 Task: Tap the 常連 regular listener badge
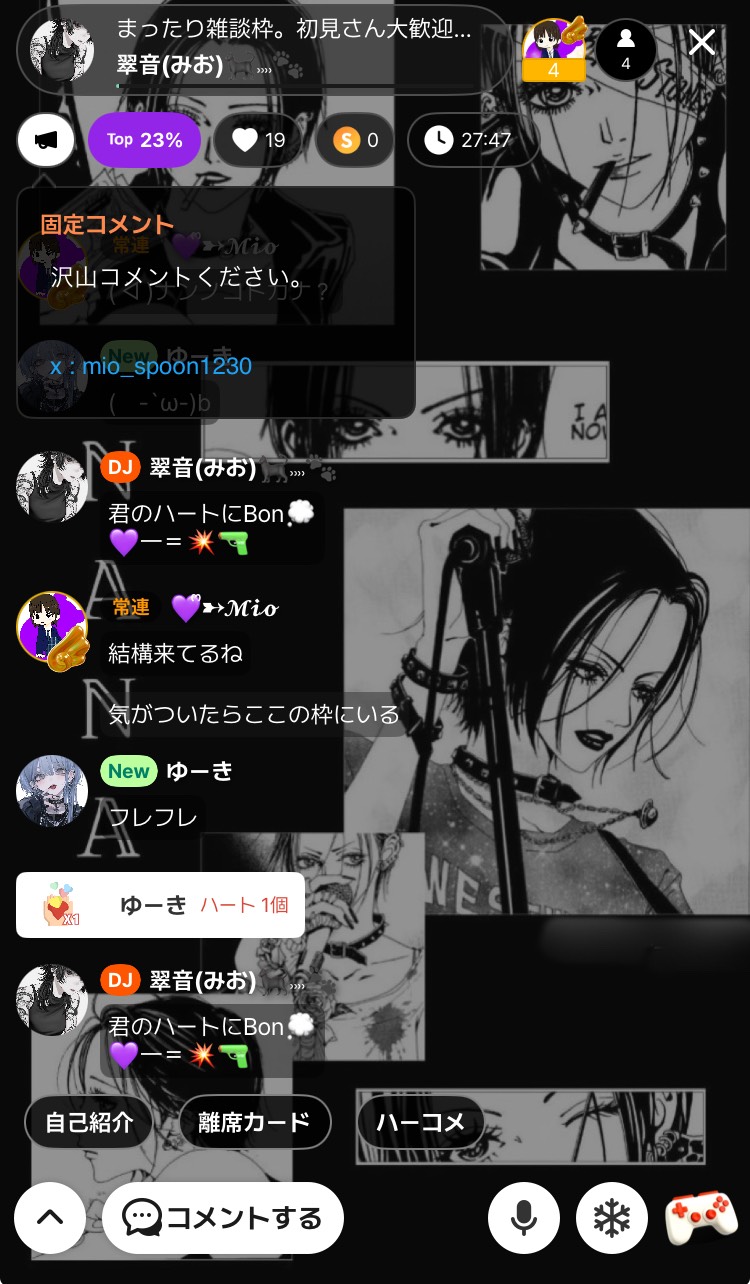click(x=130, y=607)
